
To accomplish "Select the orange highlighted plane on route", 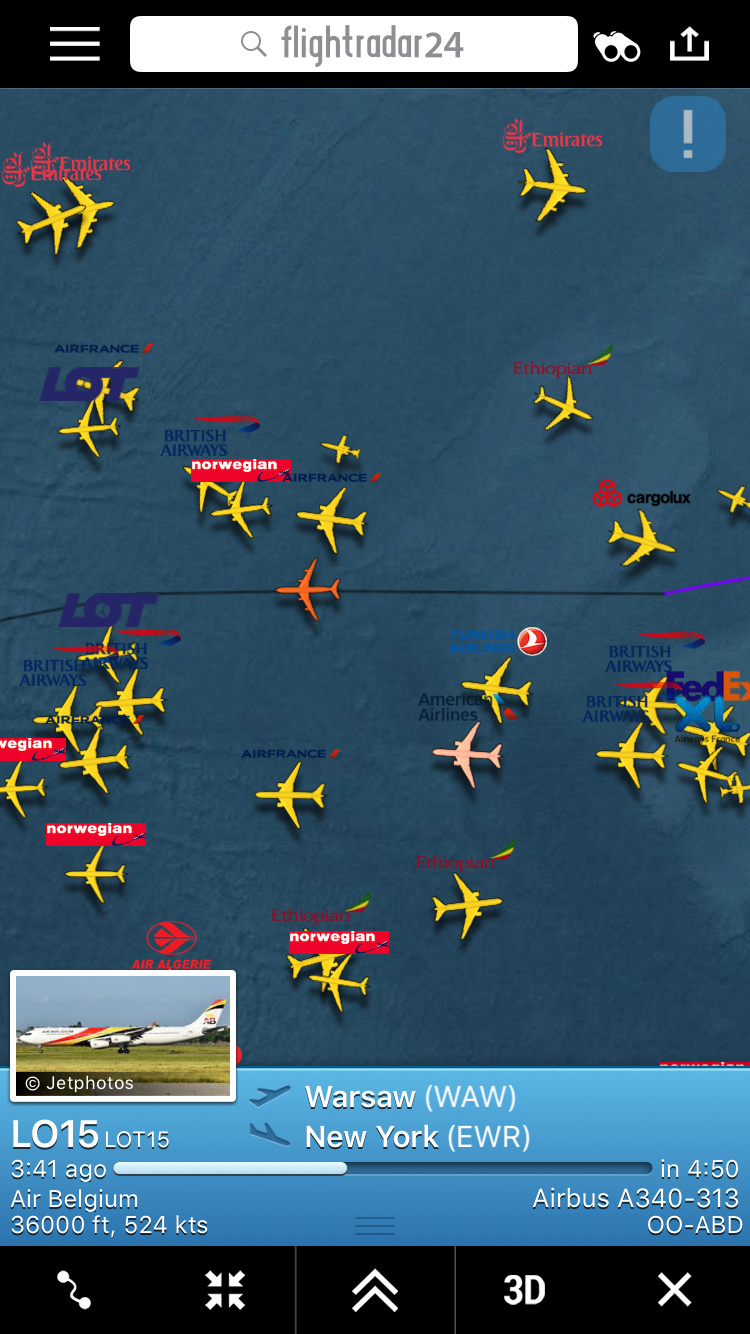I will [x=308, y=589].
